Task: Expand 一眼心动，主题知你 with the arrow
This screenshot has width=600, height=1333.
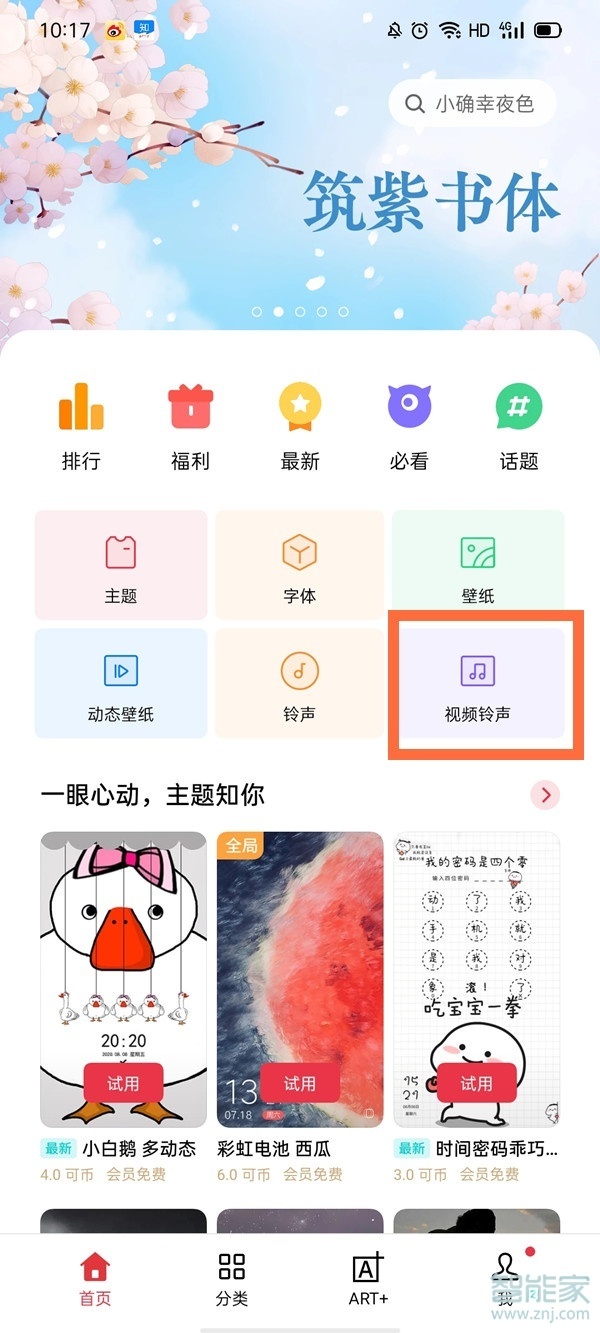Action: 546,795
